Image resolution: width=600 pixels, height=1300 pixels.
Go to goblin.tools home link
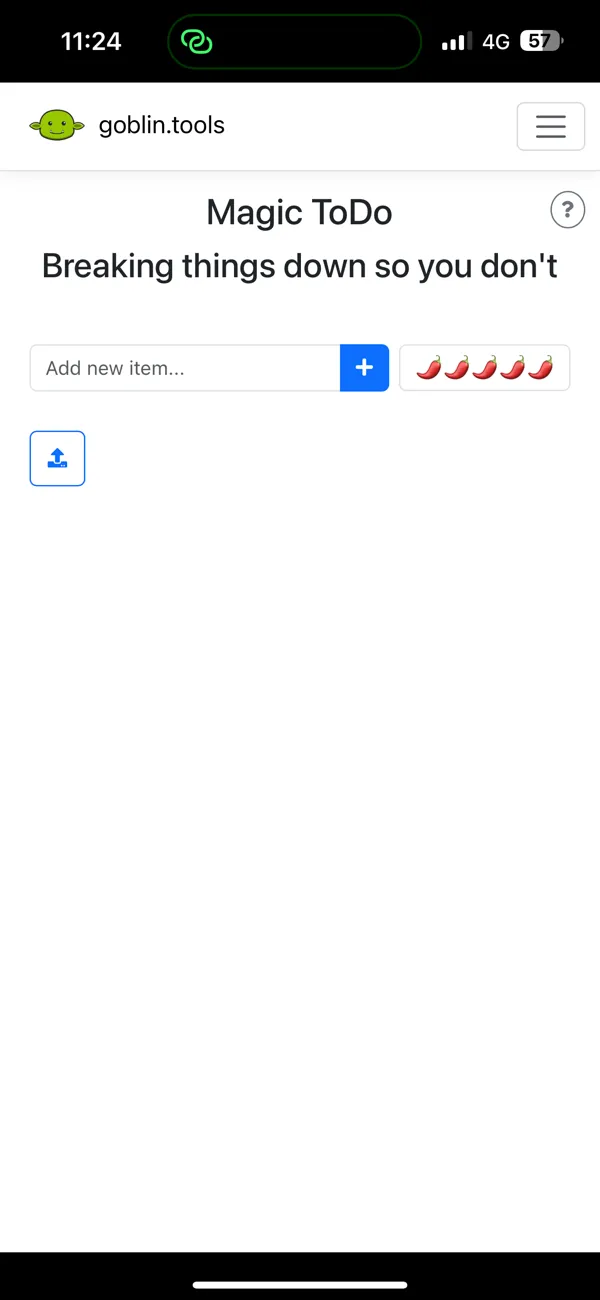point(127,126)
